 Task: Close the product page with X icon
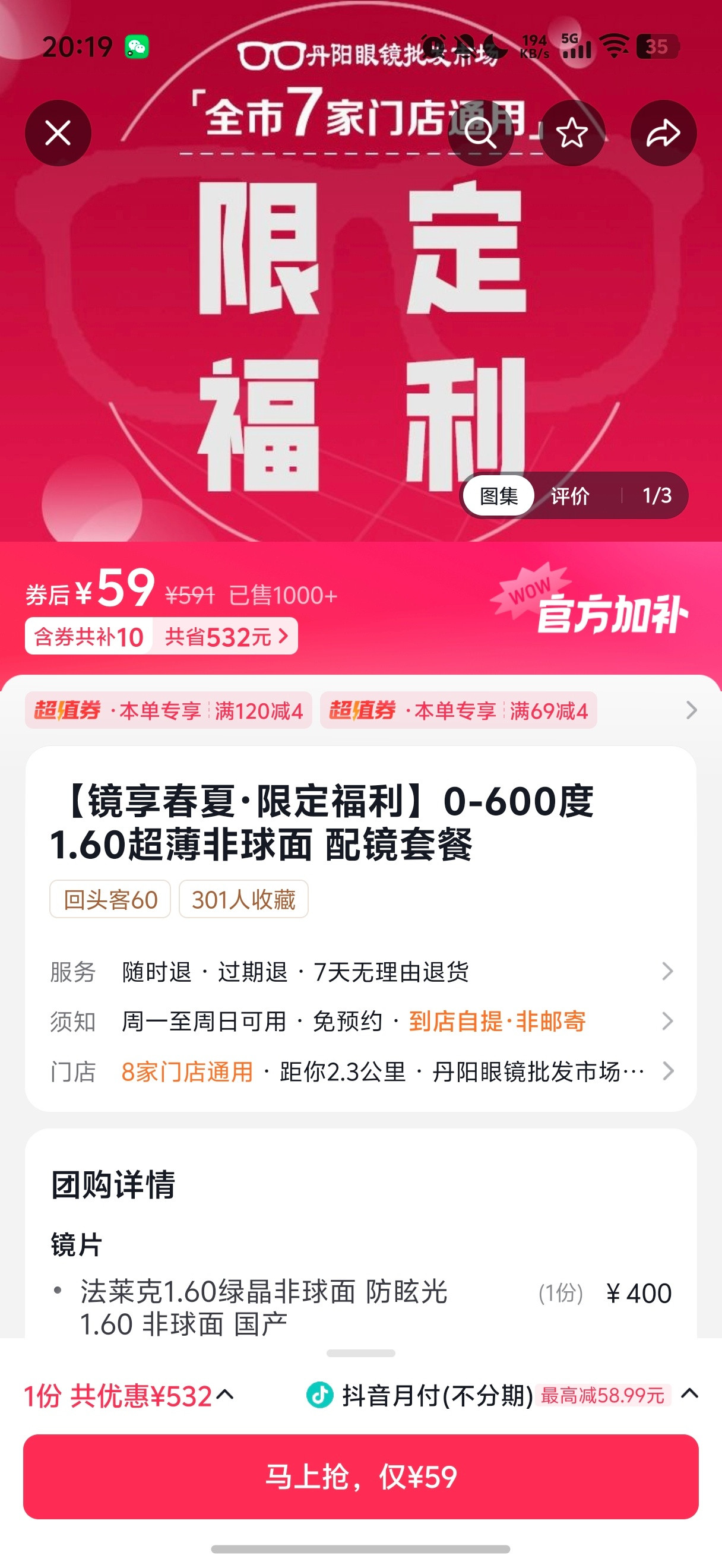58,132
